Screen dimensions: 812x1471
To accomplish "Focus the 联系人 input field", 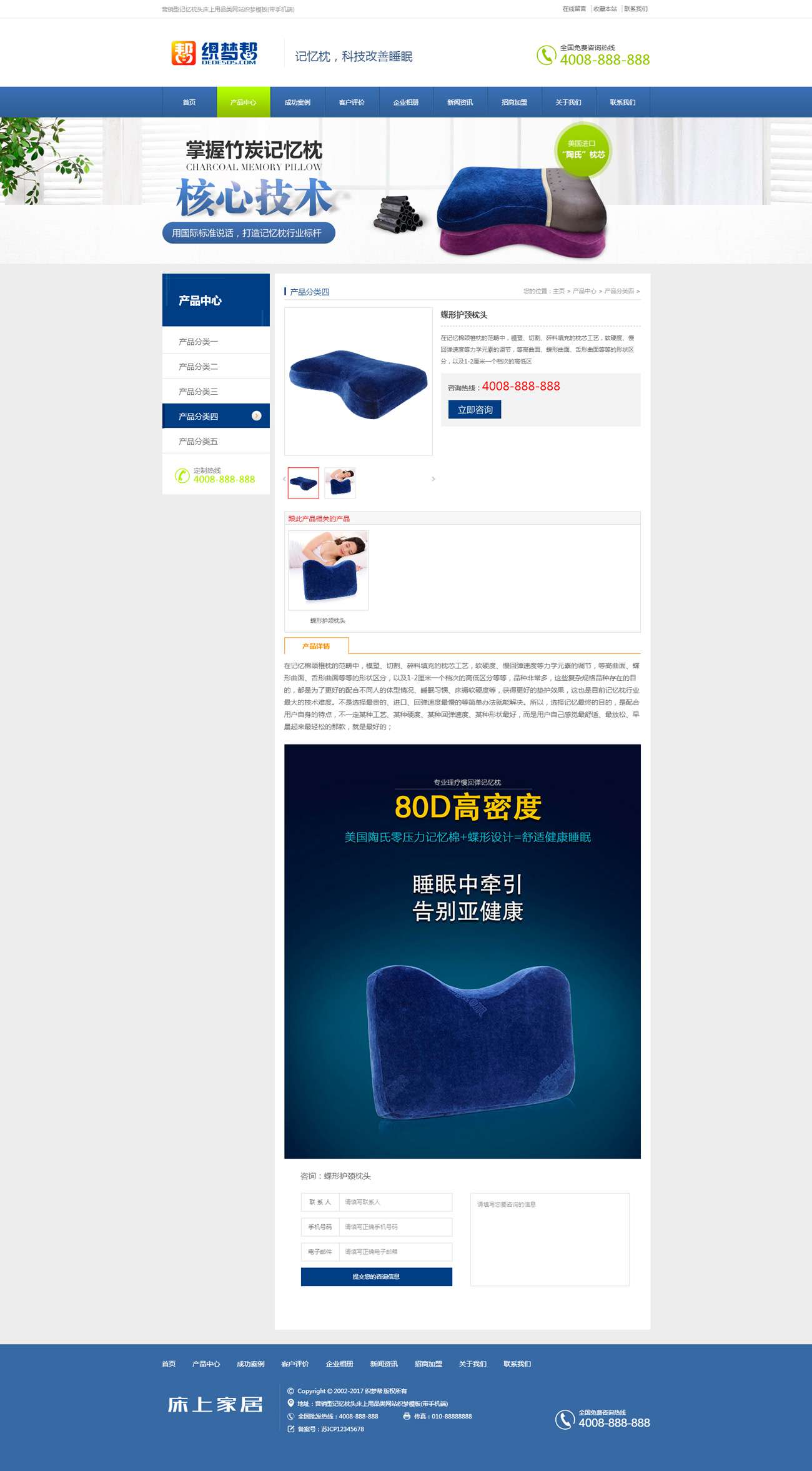I will (395, 1202).
